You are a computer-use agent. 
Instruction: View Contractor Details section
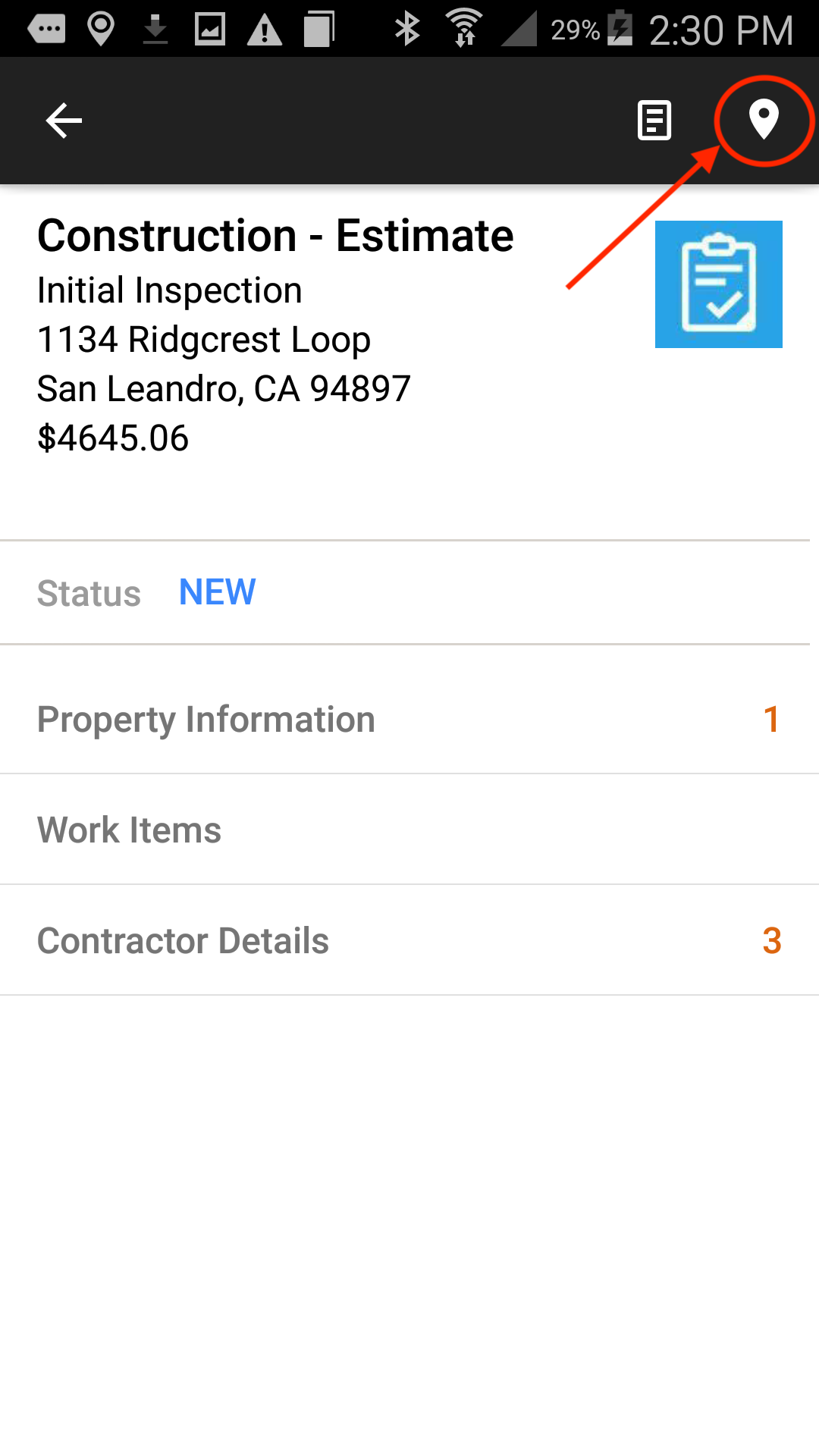tap(409, 940)
